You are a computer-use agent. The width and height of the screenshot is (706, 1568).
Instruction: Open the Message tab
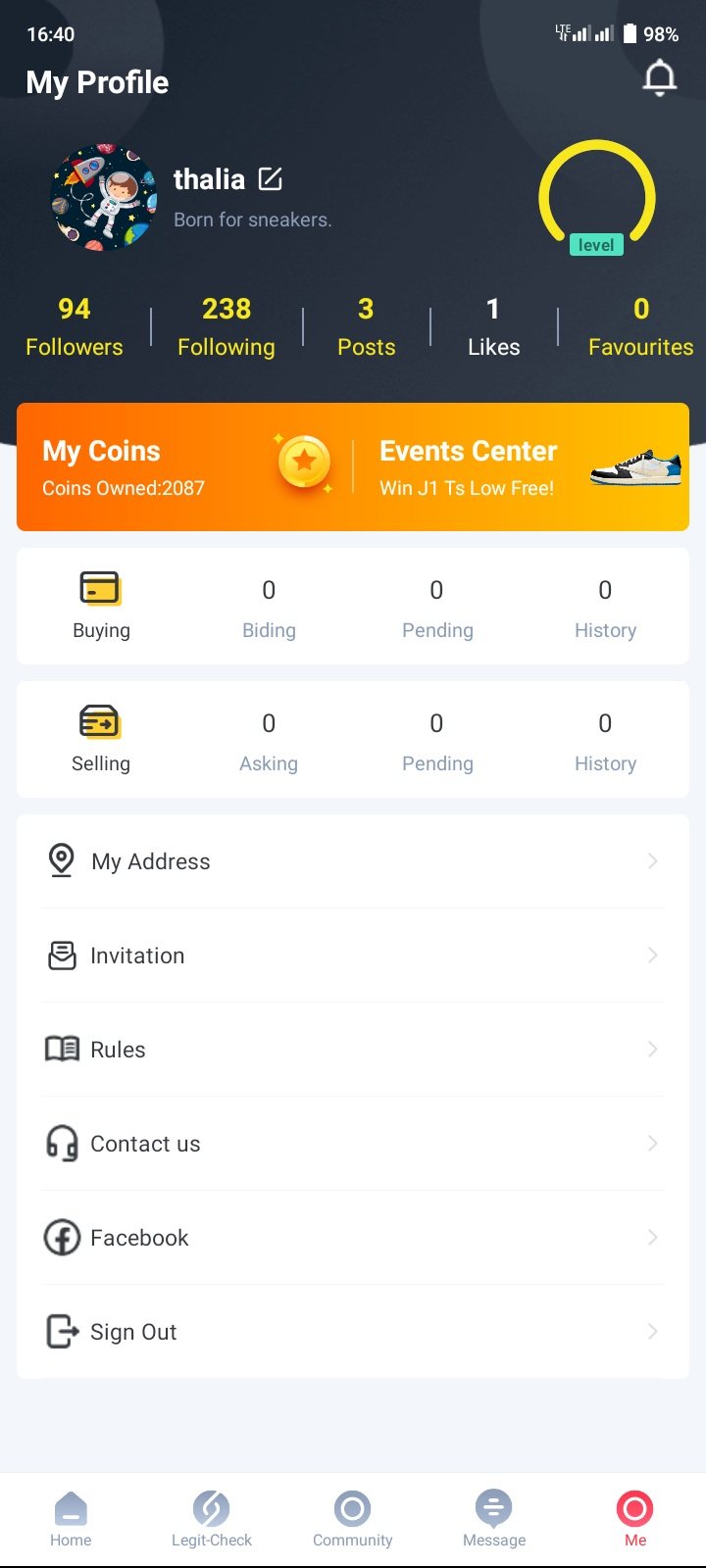click(x=494, y=1519)
